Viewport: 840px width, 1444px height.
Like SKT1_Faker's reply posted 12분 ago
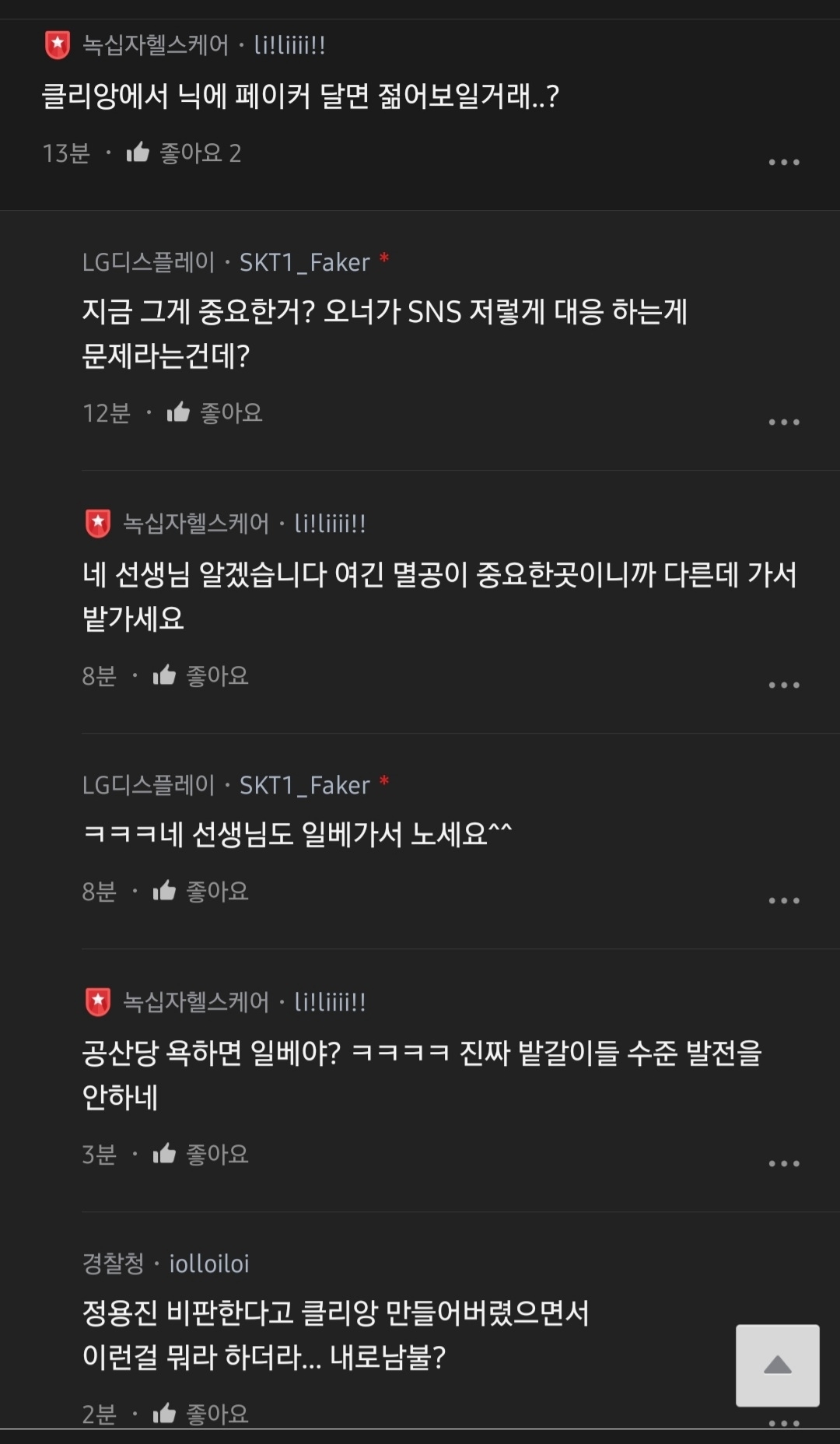point(179,412)
